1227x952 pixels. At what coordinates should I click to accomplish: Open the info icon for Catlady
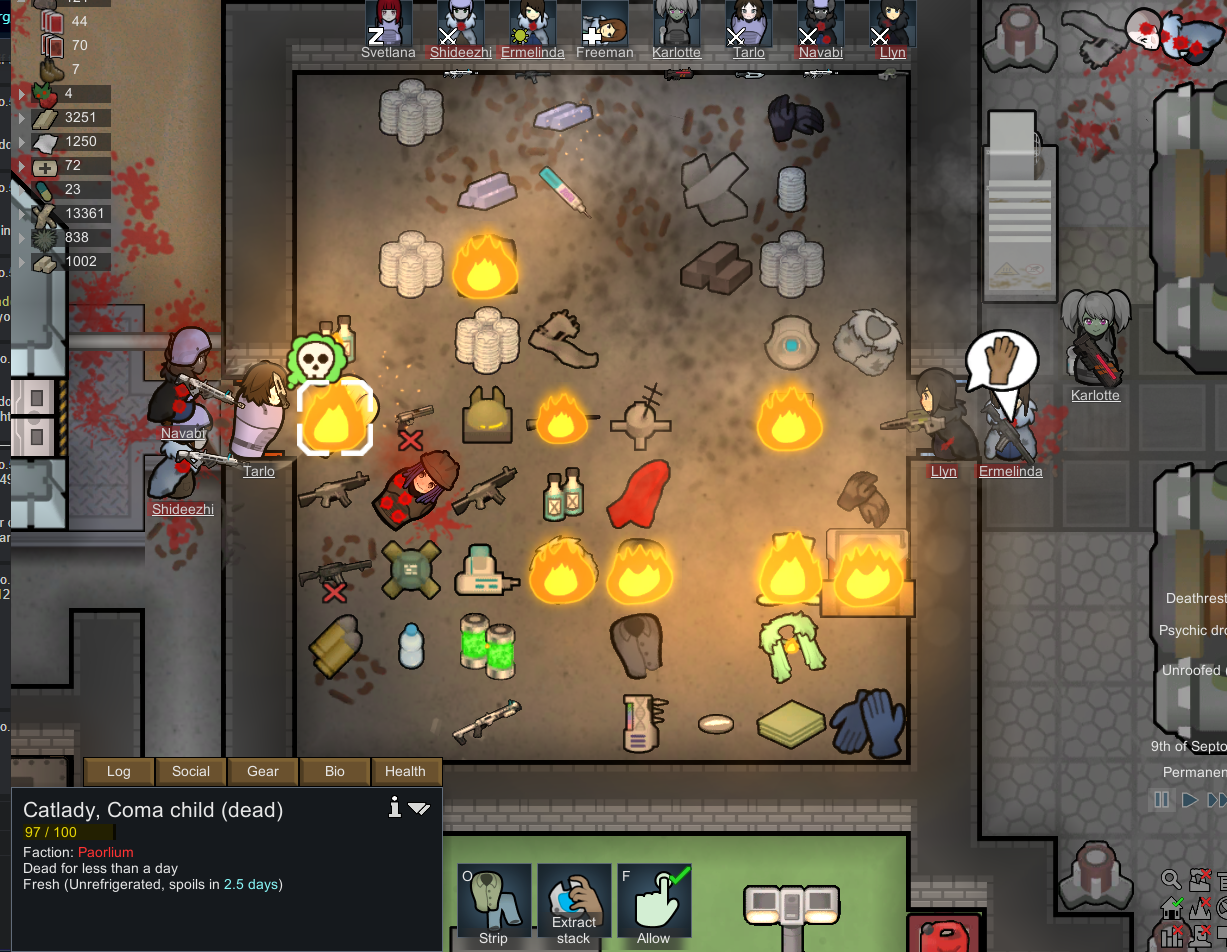pyautogui.click(x=395, y=808)
